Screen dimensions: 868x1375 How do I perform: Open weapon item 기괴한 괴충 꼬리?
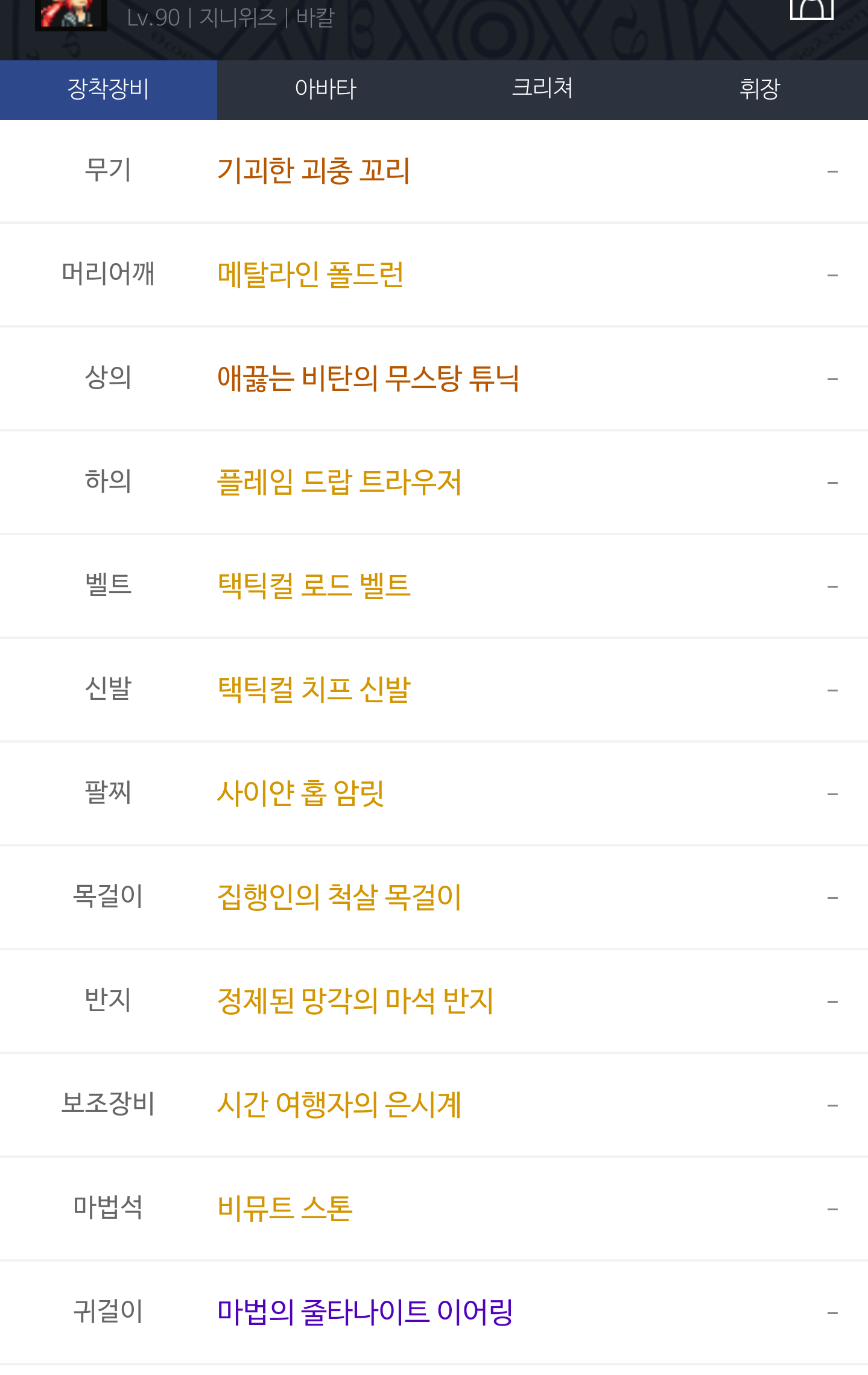(314, 171)
